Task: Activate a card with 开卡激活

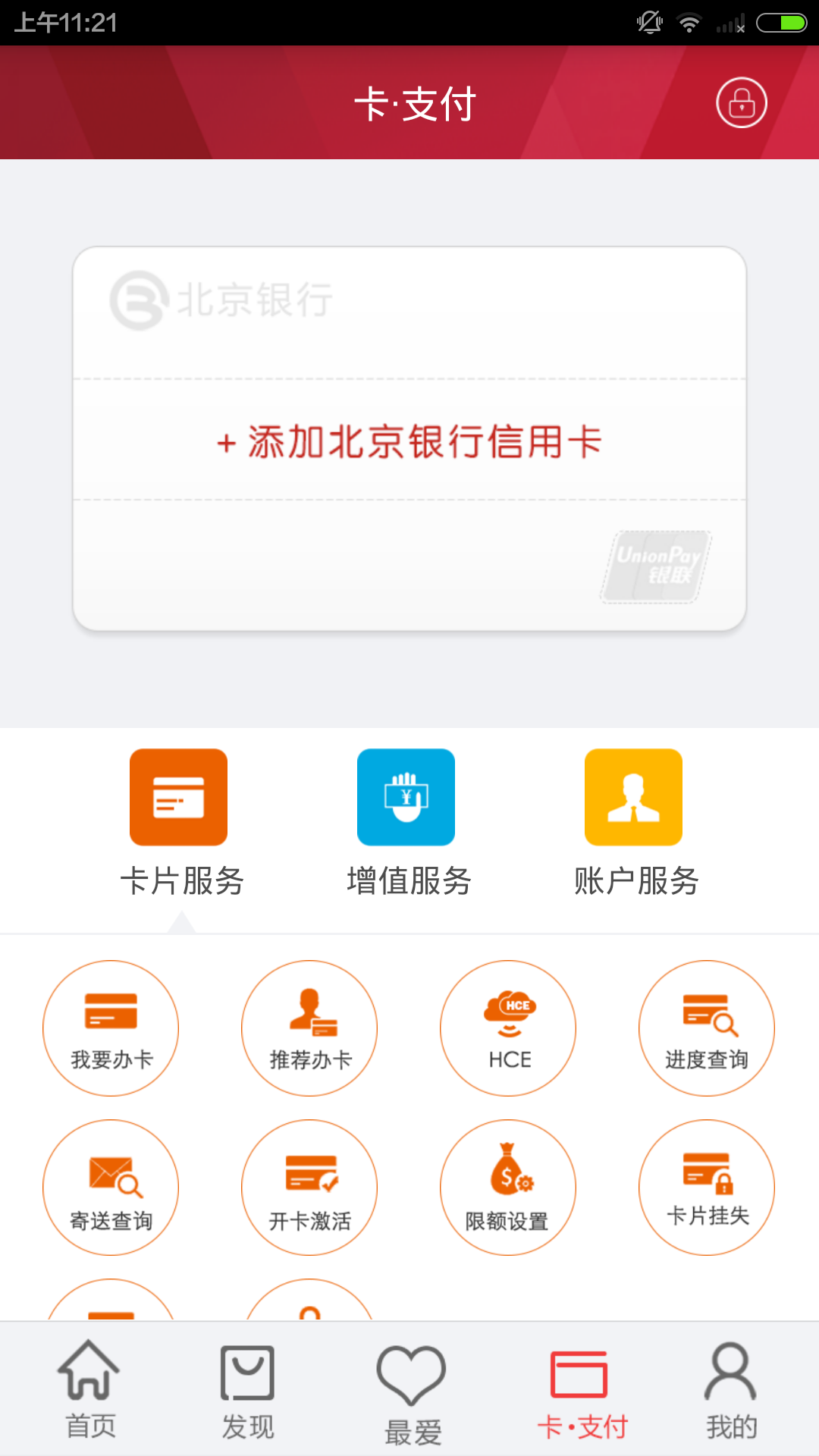Action: [x=309, y=1188]
